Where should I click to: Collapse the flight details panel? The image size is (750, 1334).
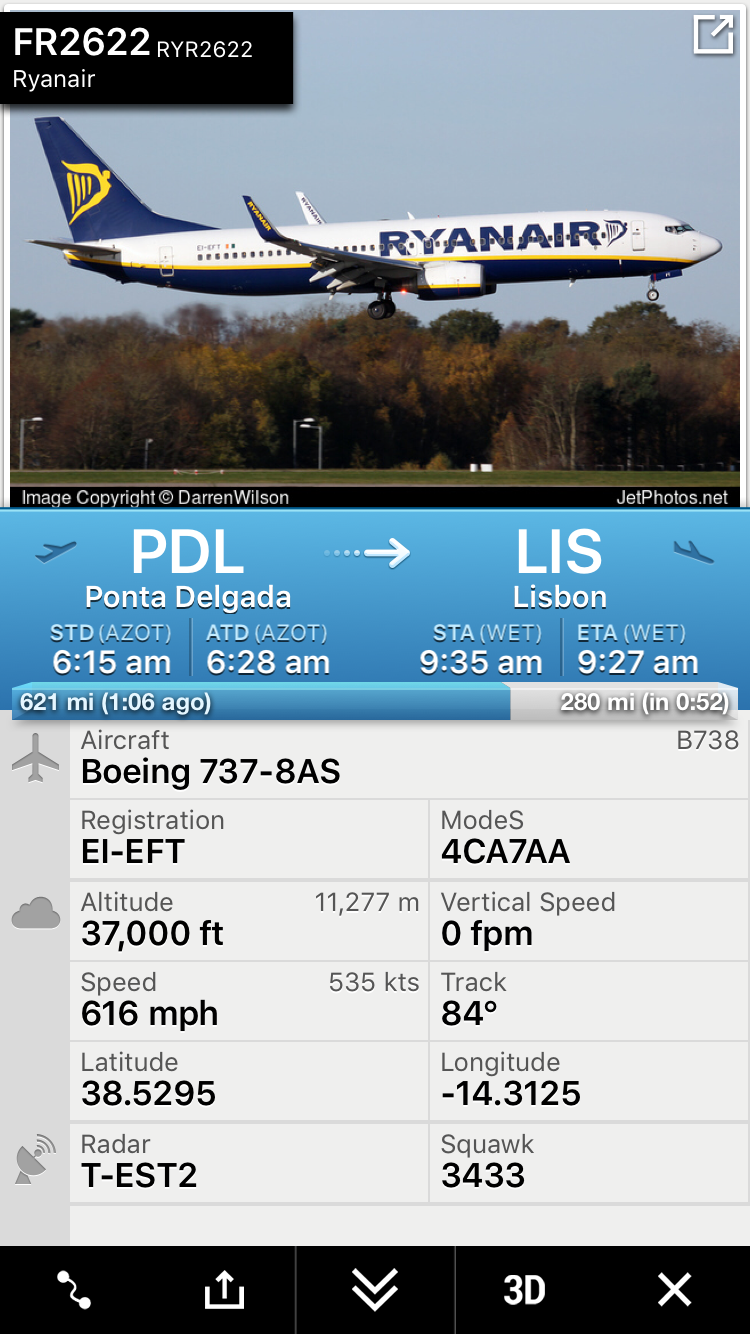pyautogui.click(x=375, y=1290)
